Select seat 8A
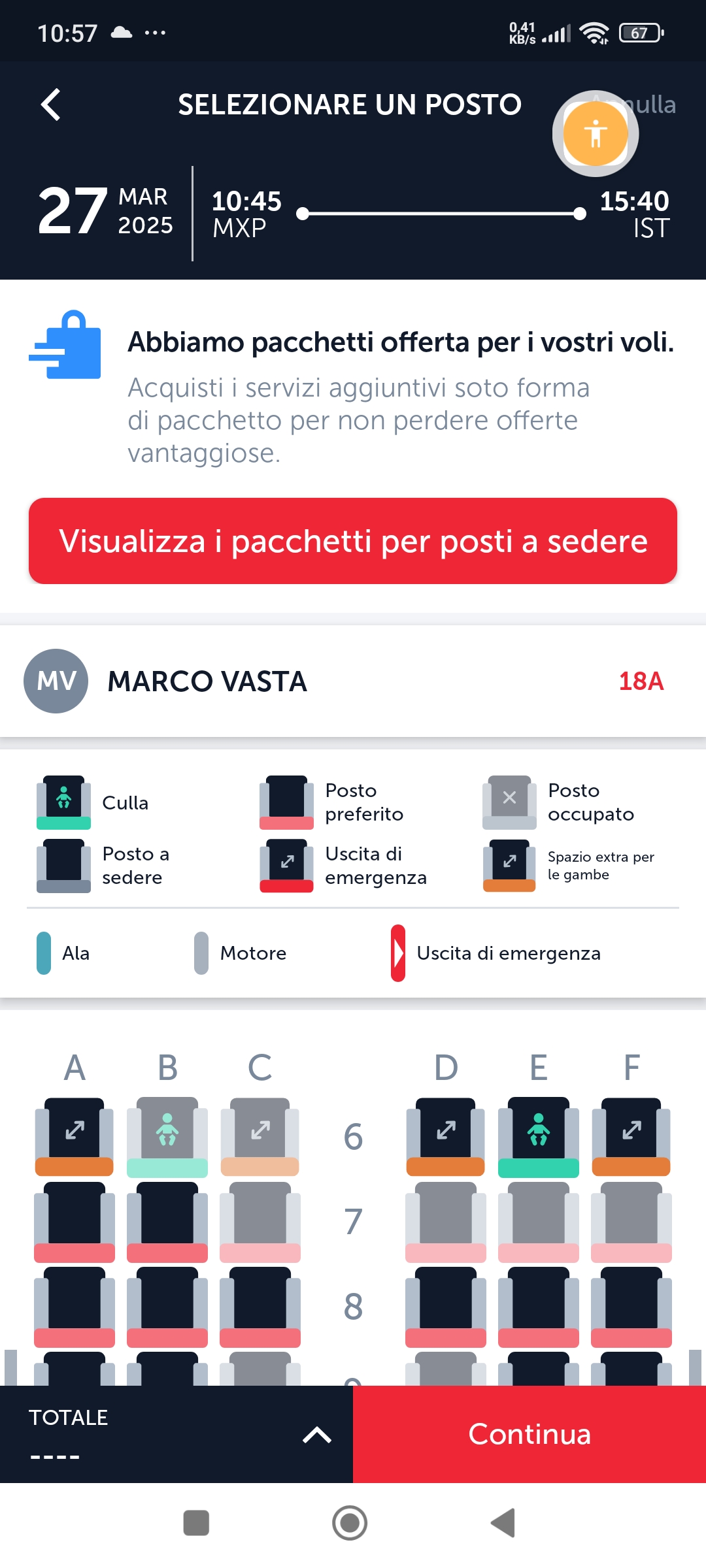Viewport: 706px width, 1568px height. pos(75,1307)
